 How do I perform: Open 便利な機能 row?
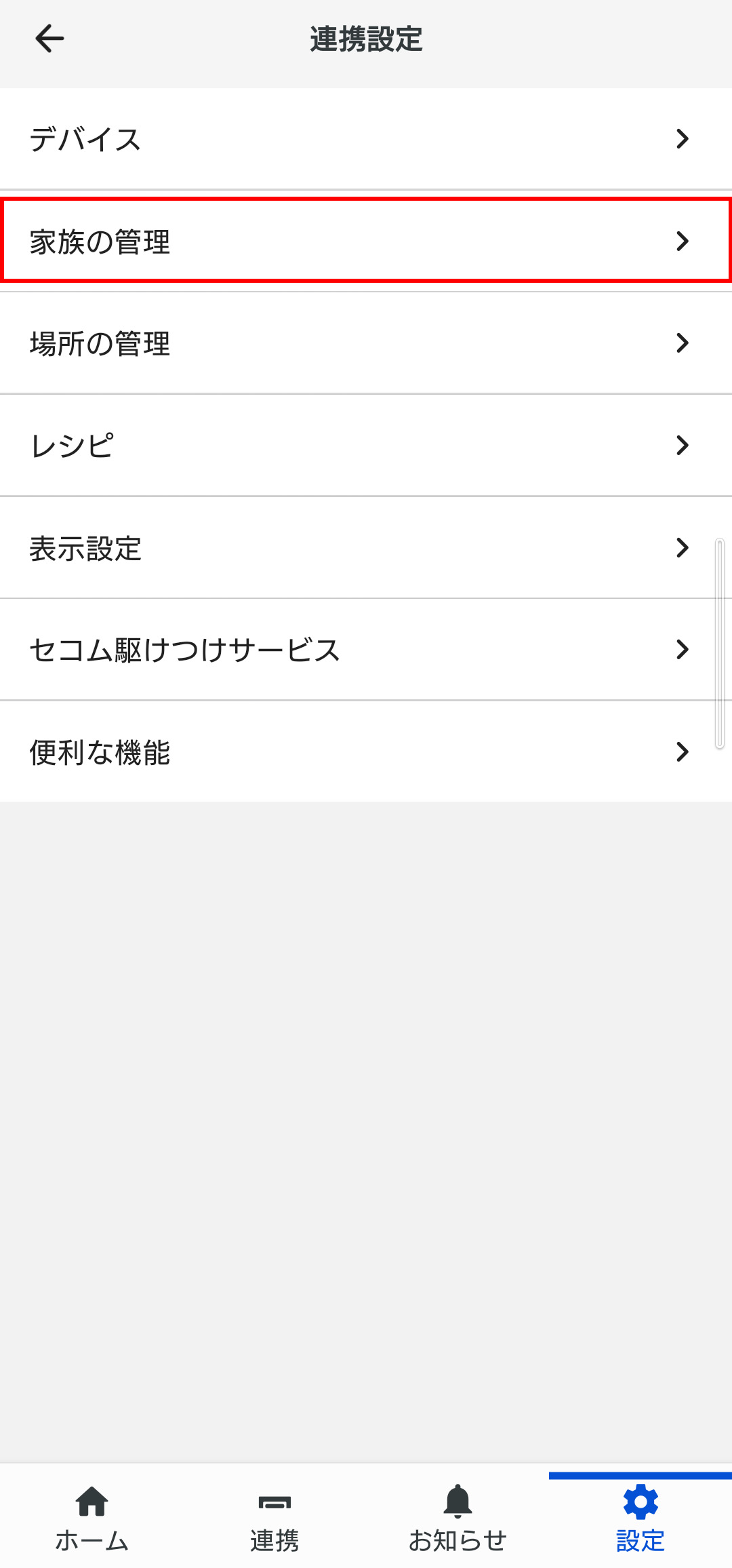(x=366, y=752)
